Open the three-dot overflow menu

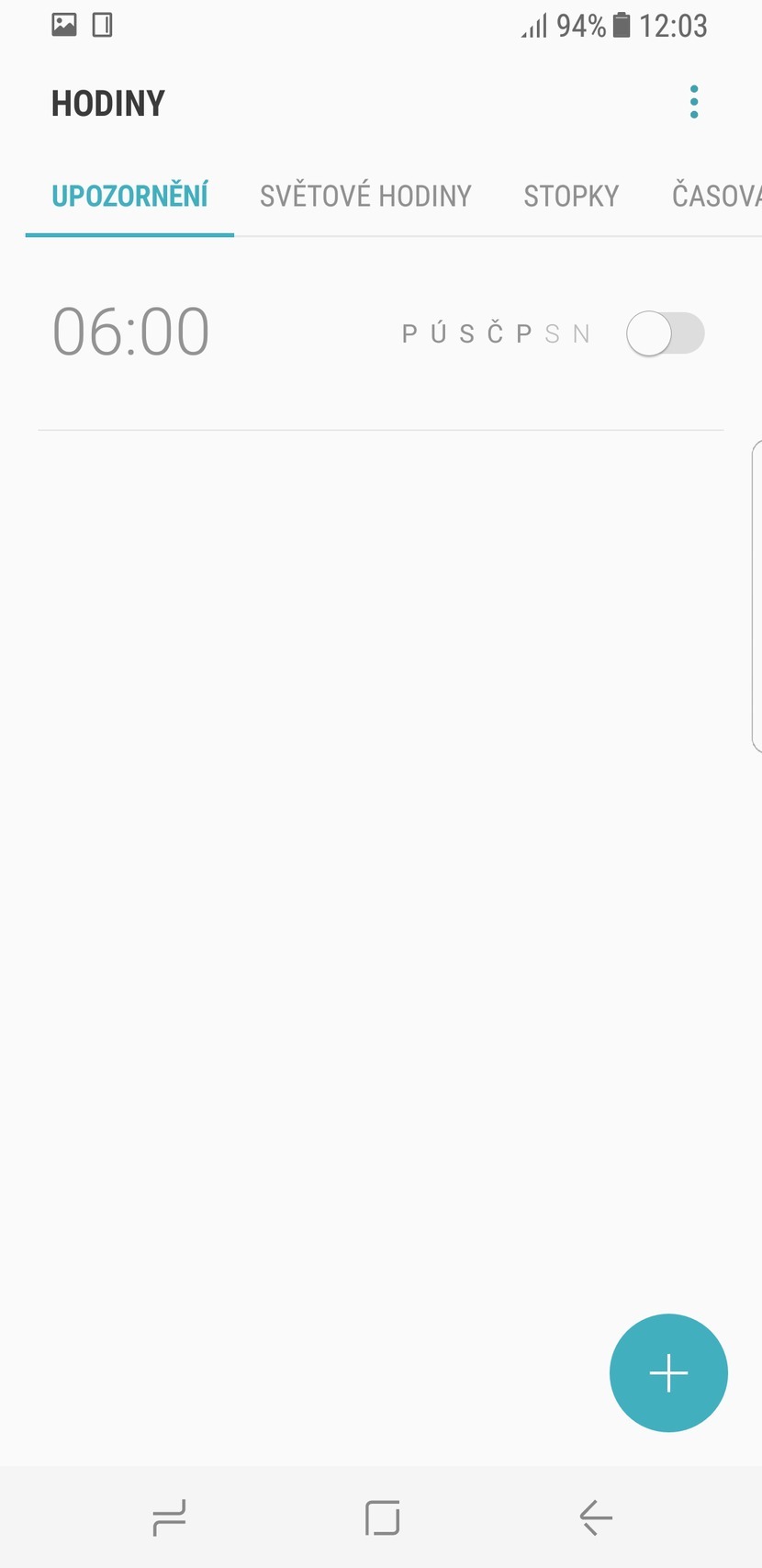(694, 102)
